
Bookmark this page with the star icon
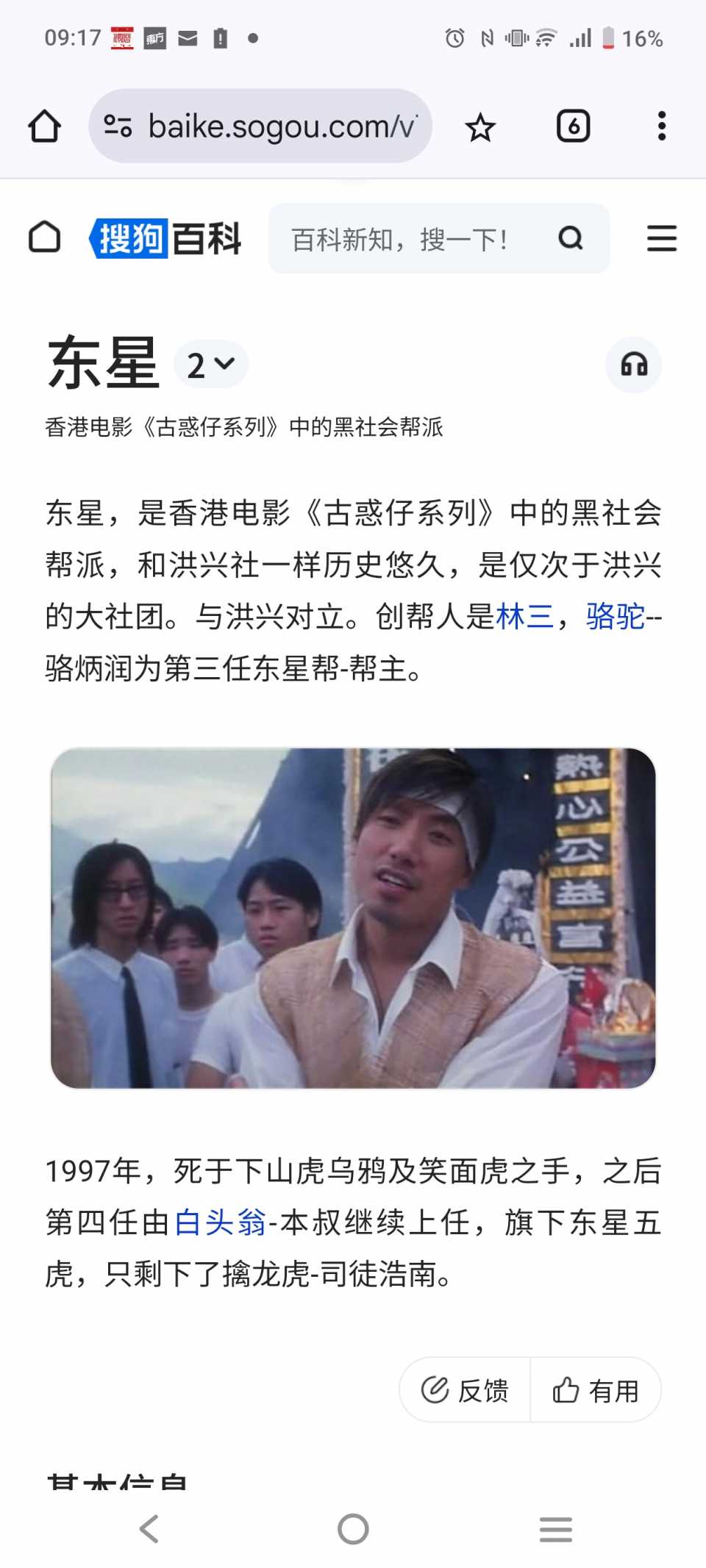[480, 127]
